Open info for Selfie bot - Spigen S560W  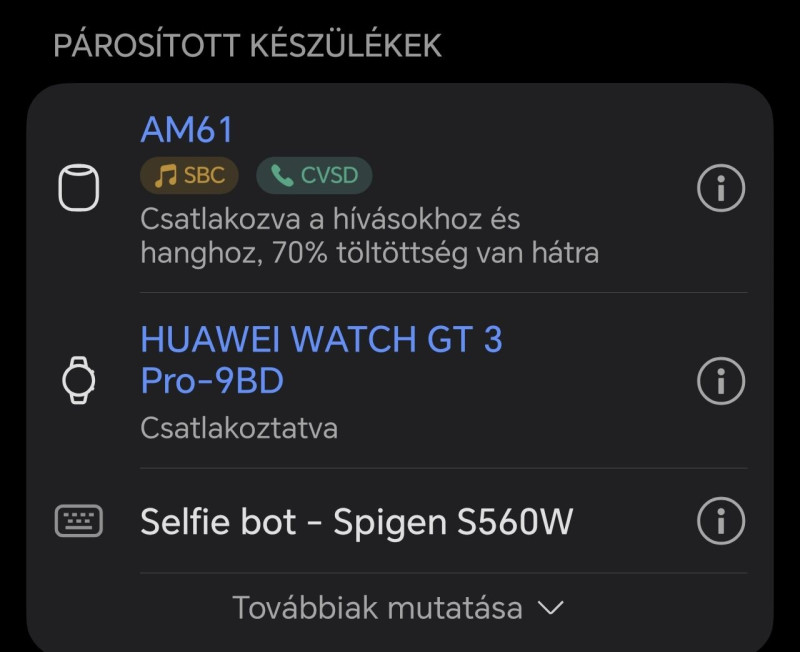click(x=720, y=520)
